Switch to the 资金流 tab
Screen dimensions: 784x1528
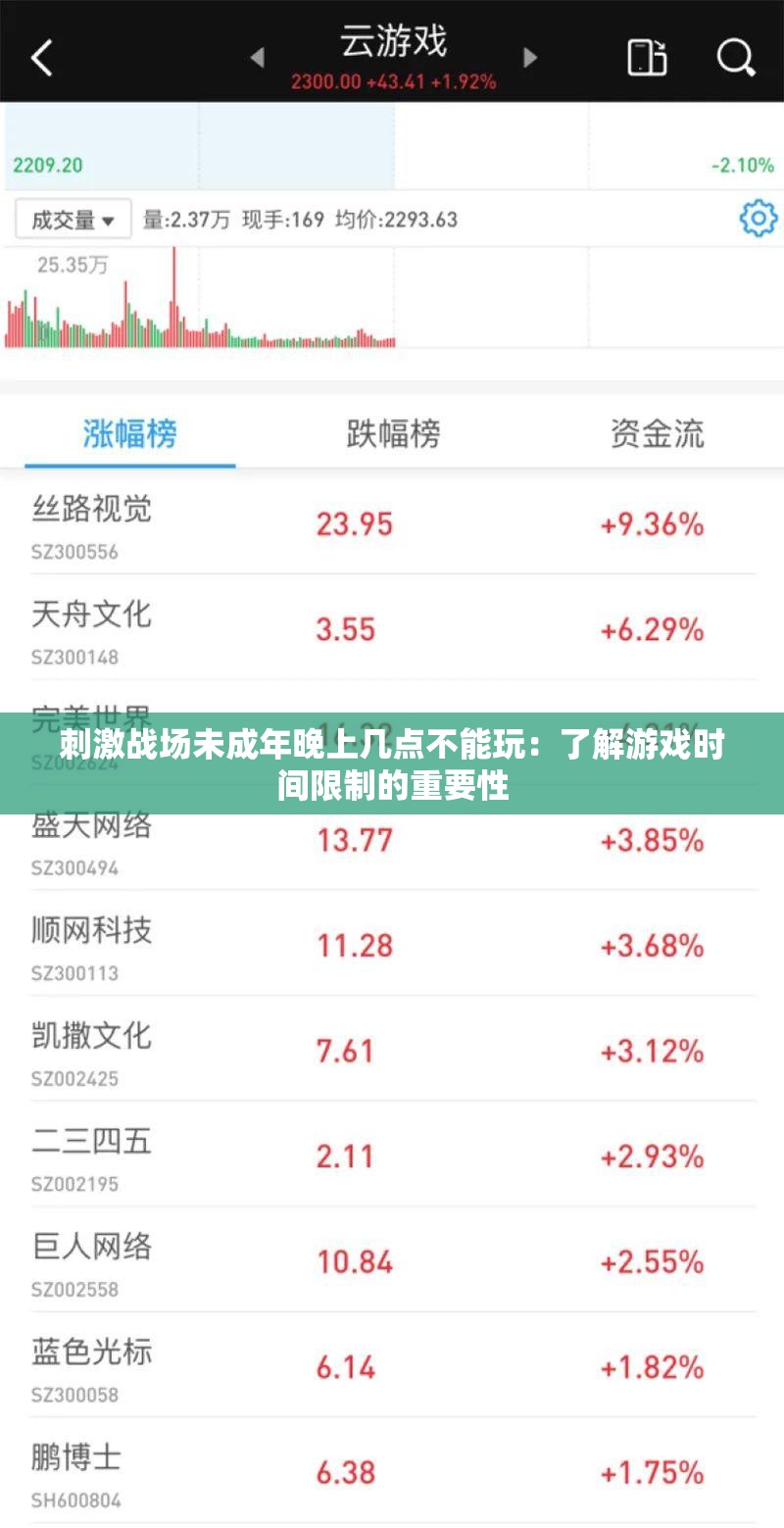click(655, 432)
